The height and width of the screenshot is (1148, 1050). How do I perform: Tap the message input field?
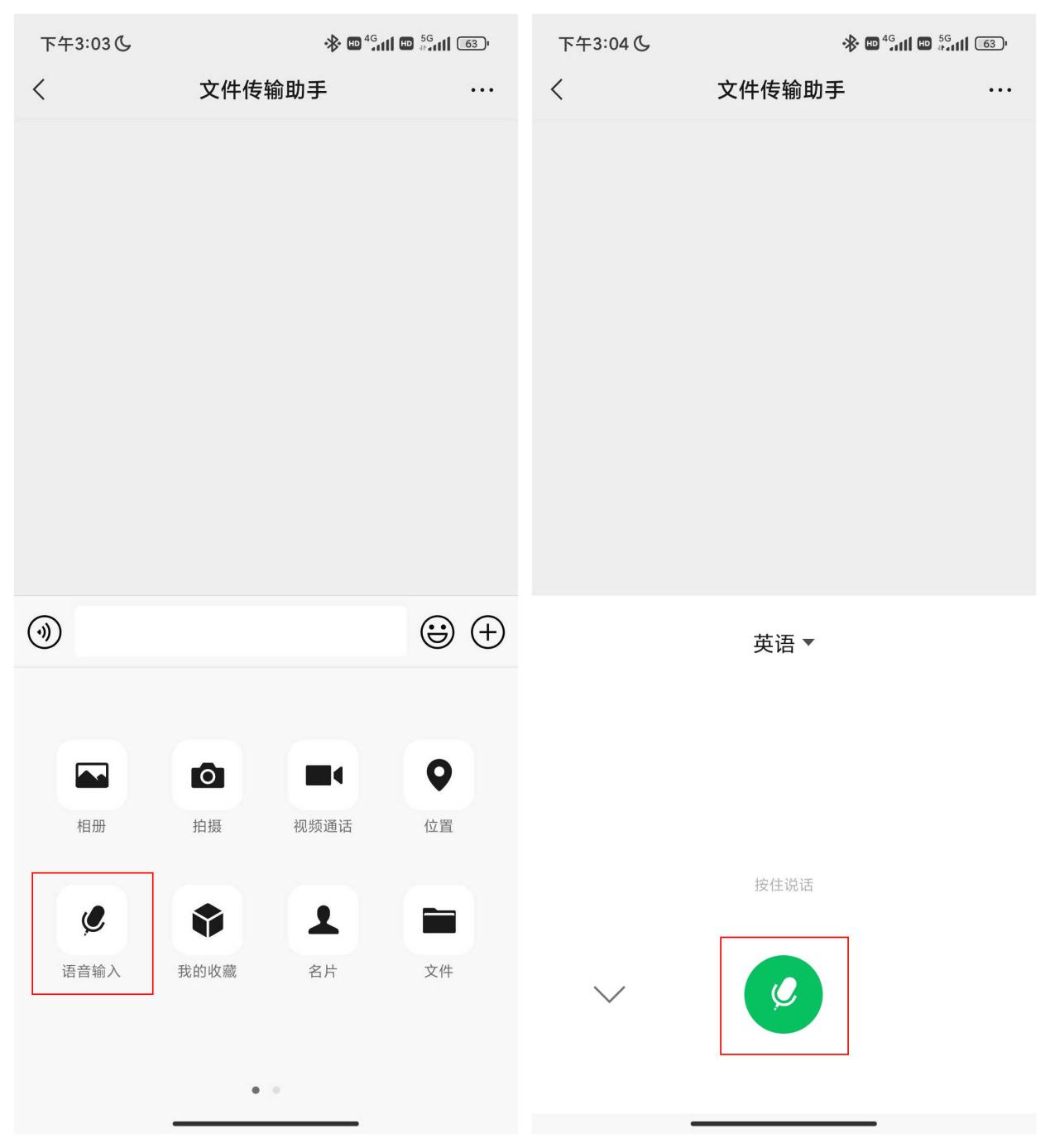pyautogui.click(x=241, y=632)
